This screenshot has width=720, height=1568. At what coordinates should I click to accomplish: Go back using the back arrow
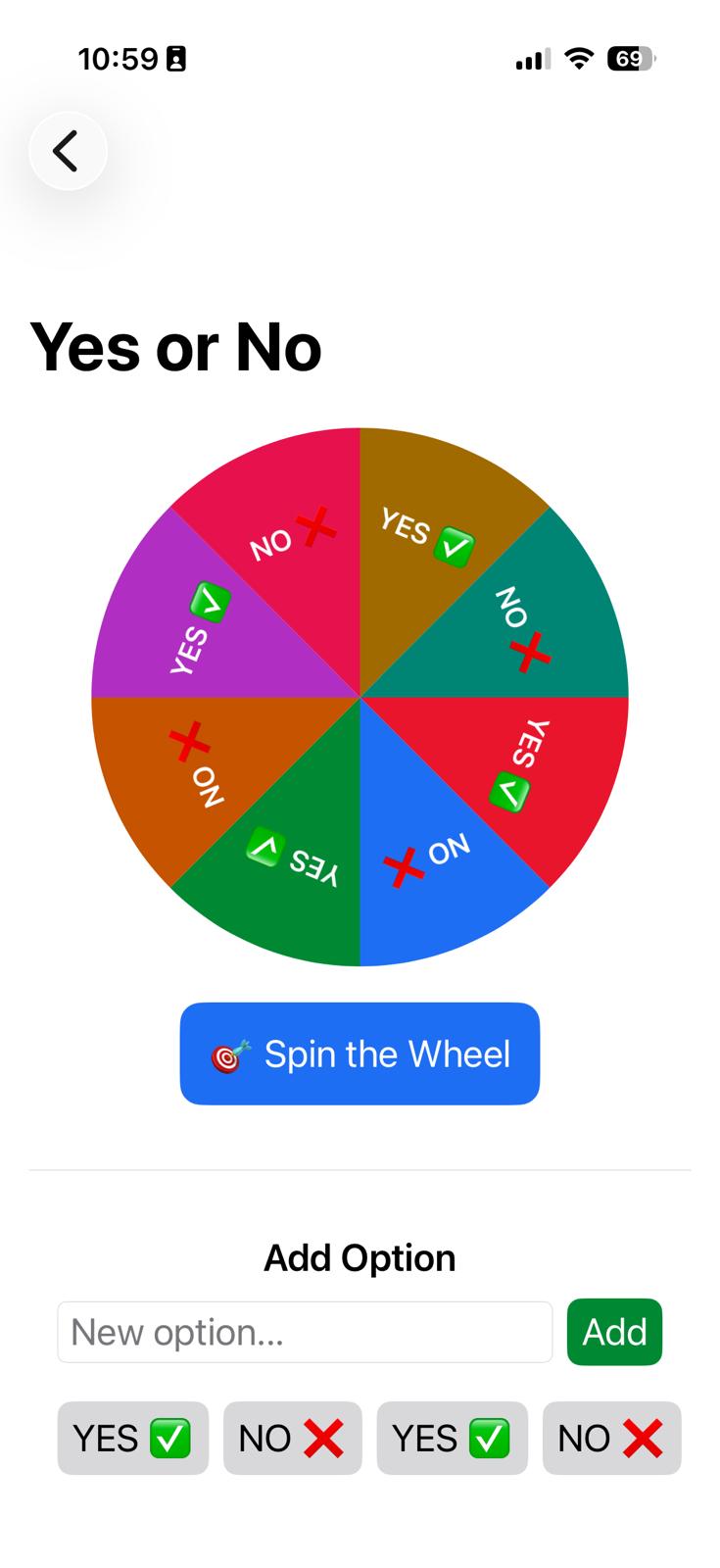point(68,151)
